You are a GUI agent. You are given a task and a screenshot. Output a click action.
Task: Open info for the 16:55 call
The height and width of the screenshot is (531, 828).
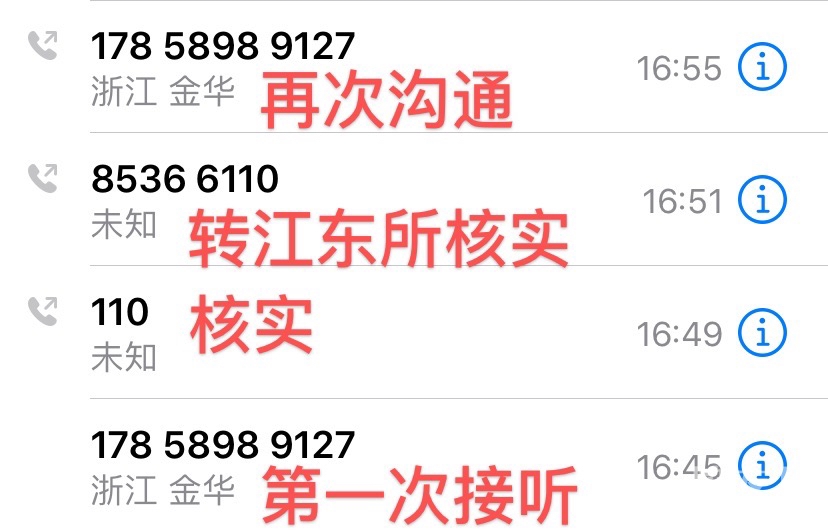(x=762, y=68)
